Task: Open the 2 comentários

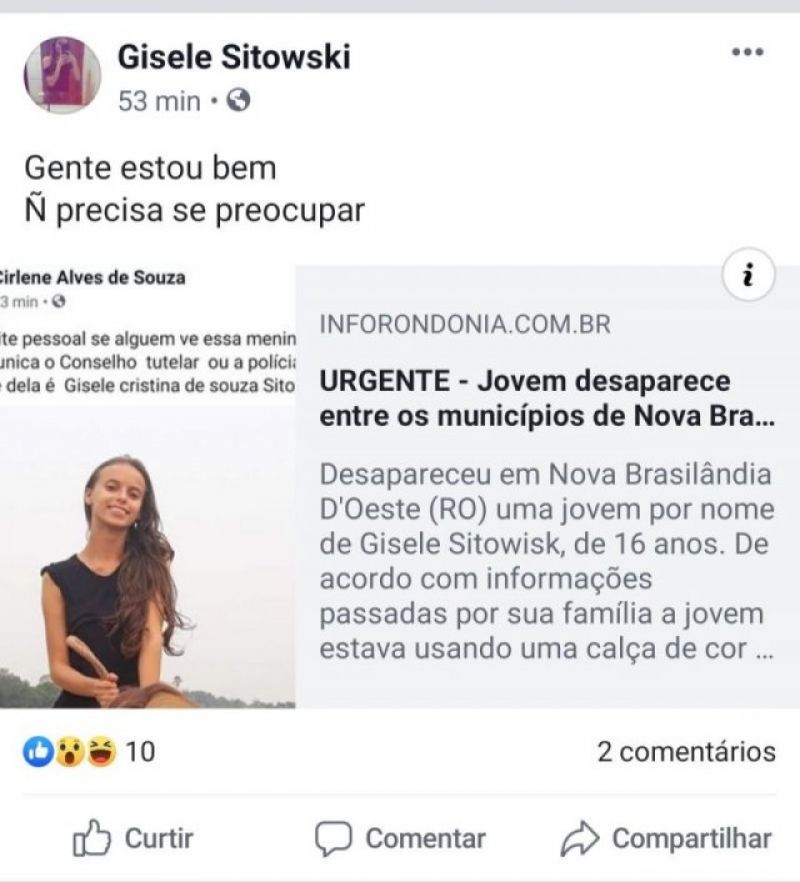Action: tap(686, 751)
